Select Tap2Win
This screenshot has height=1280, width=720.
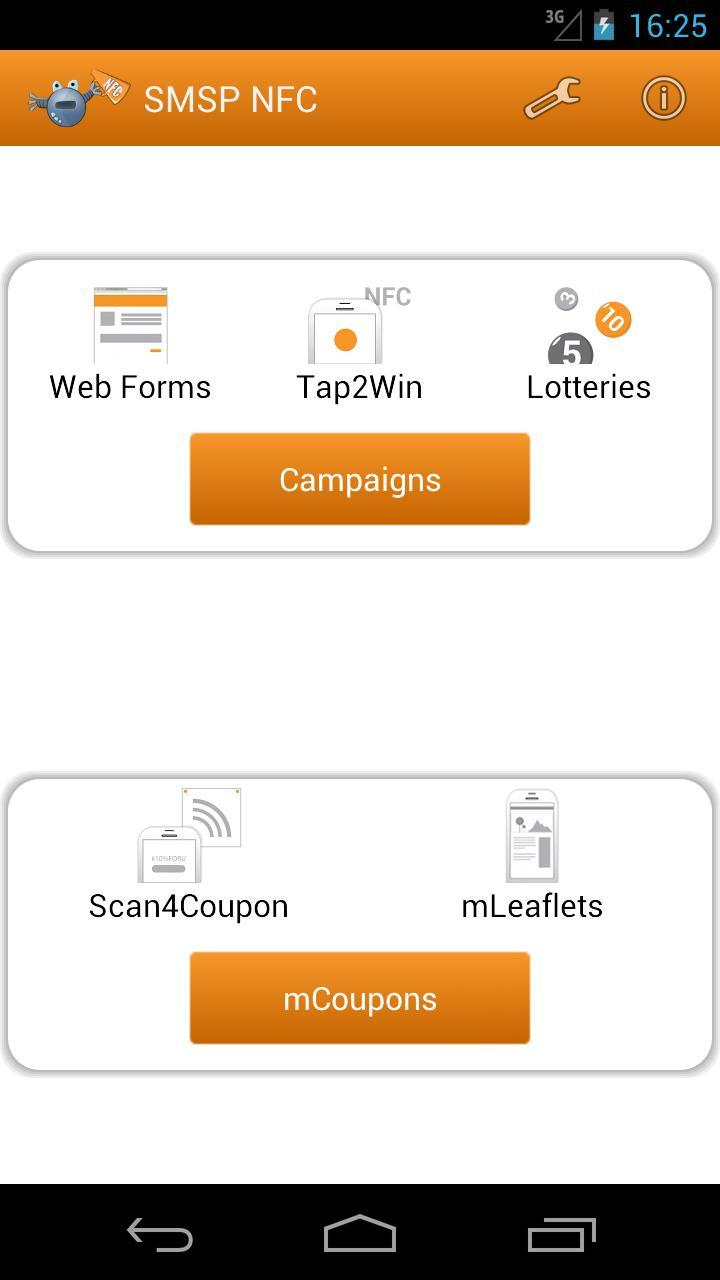point(359,345)
